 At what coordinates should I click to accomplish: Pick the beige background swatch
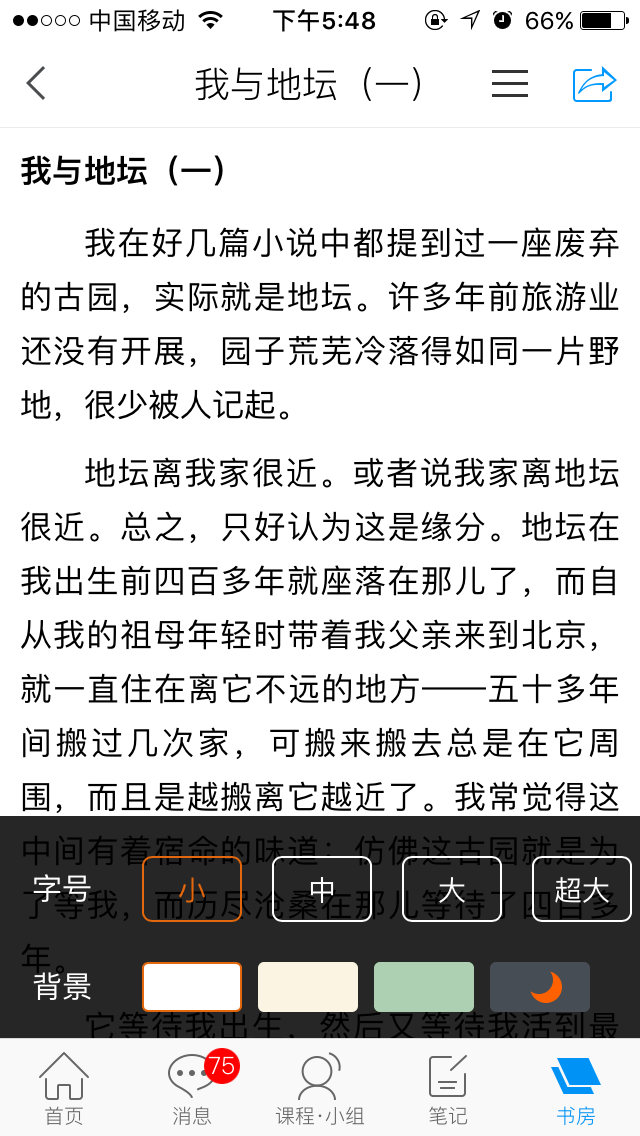click(308, 987)
